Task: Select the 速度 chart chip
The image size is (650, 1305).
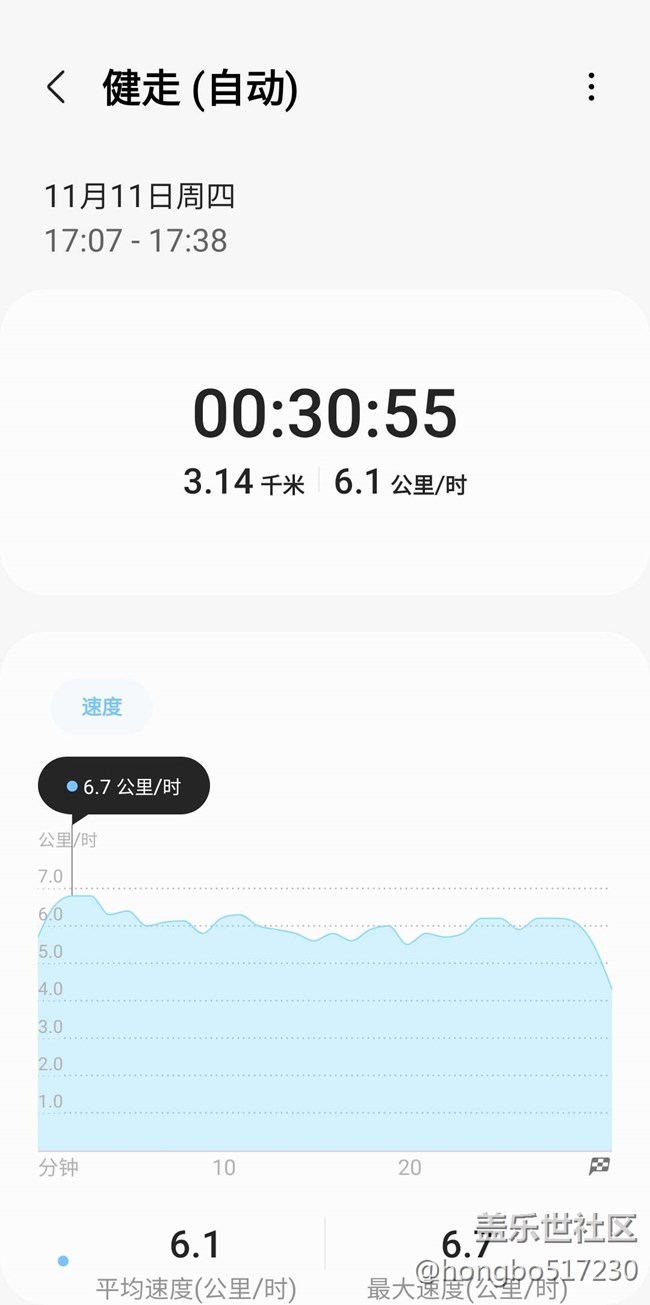Action: (101, 707)
